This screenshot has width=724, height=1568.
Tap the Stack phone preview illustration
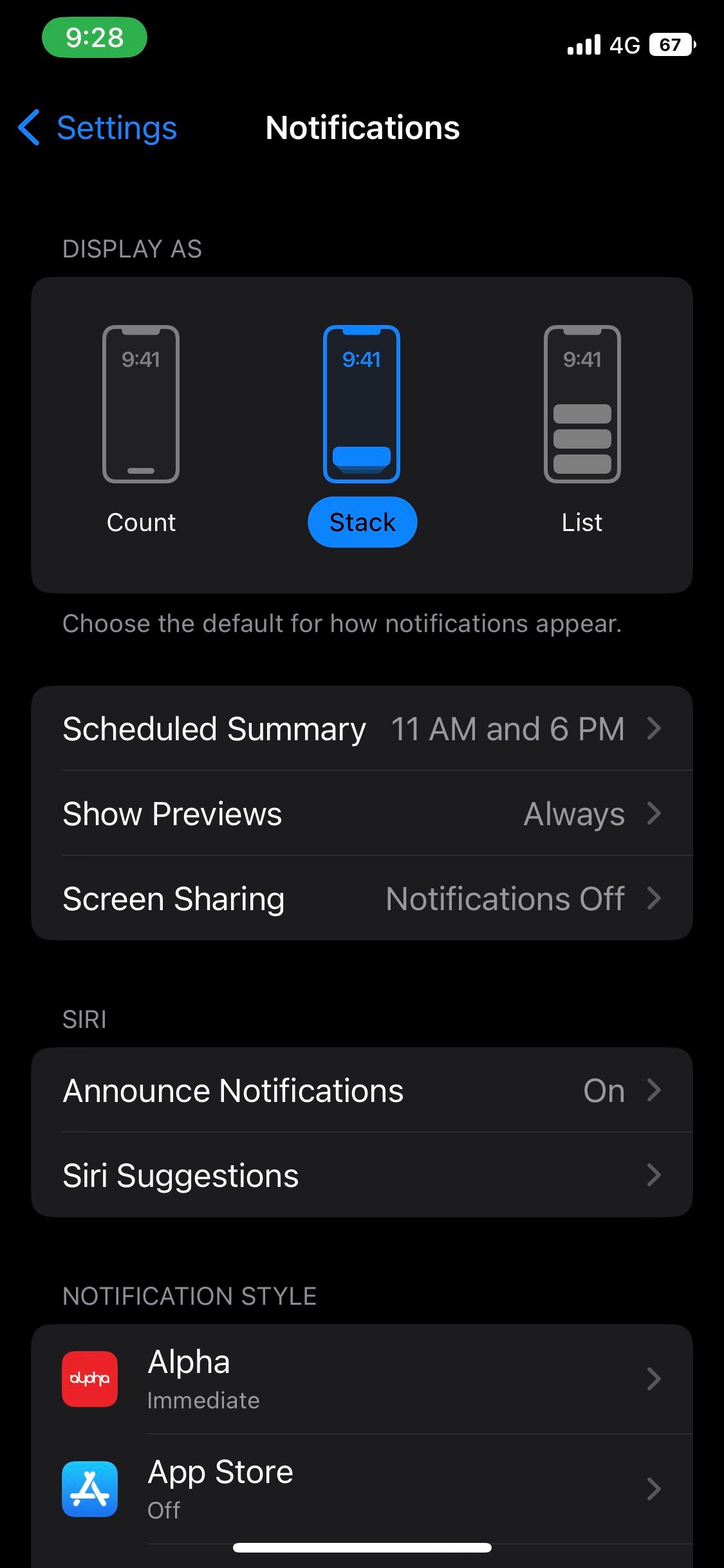pyautogui.click(x=362, y=402)
